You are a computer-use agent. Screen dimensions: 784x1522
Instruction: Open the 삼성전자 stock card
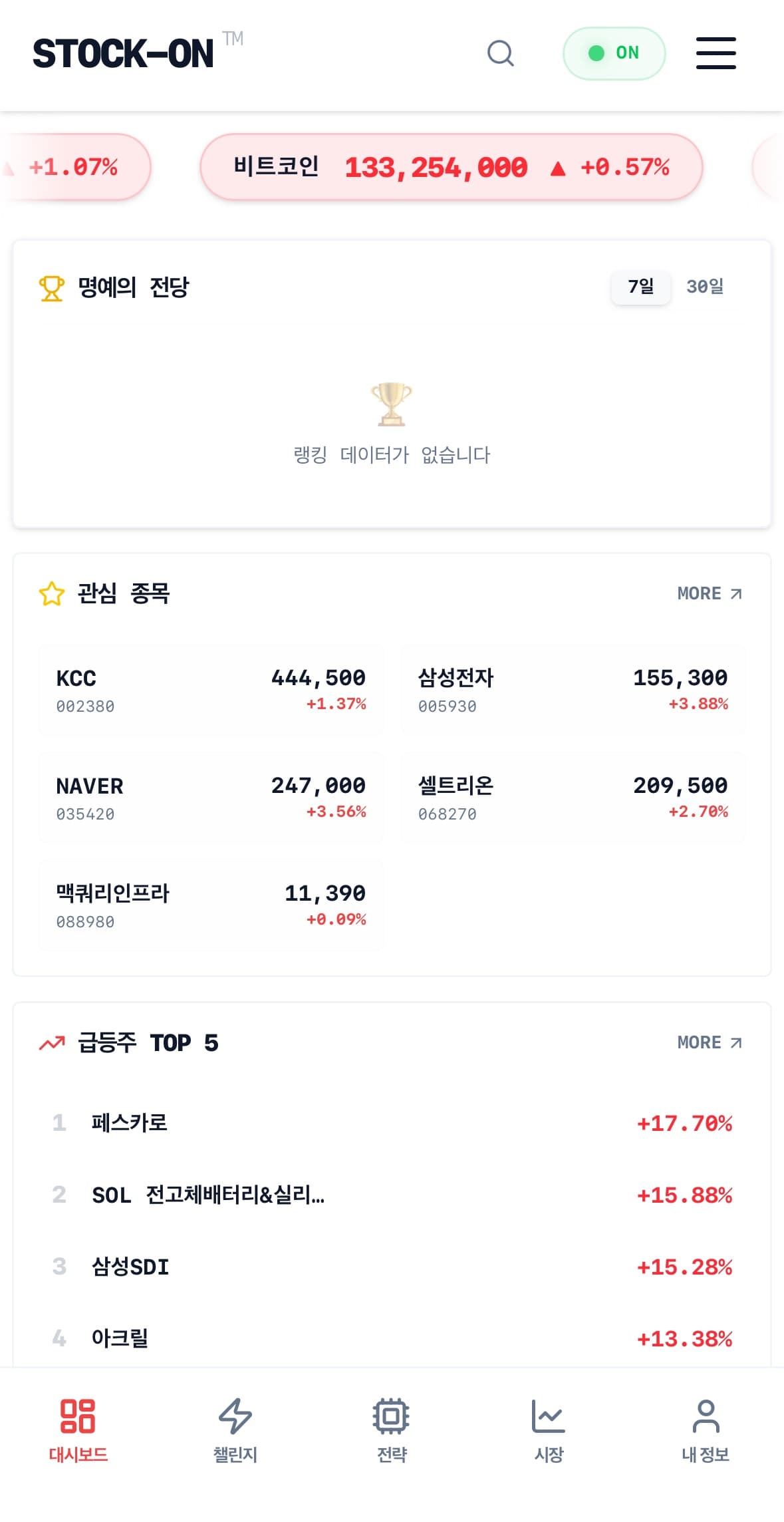click(x=573, y=688)
